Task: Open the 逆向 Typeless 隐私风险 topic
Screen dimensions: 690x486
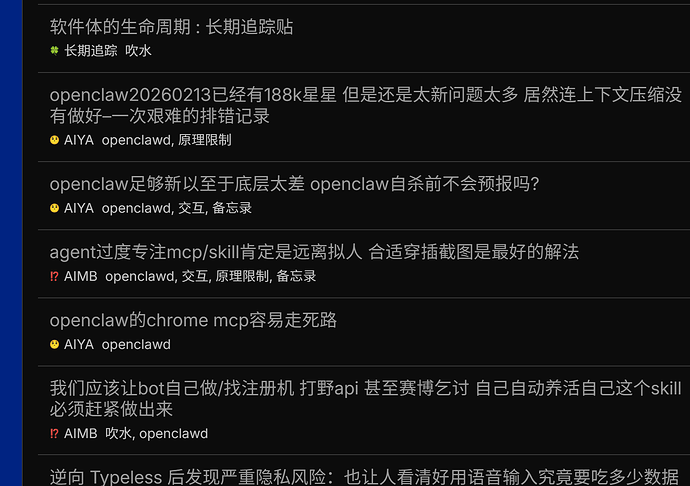Action: click(365, 477)
